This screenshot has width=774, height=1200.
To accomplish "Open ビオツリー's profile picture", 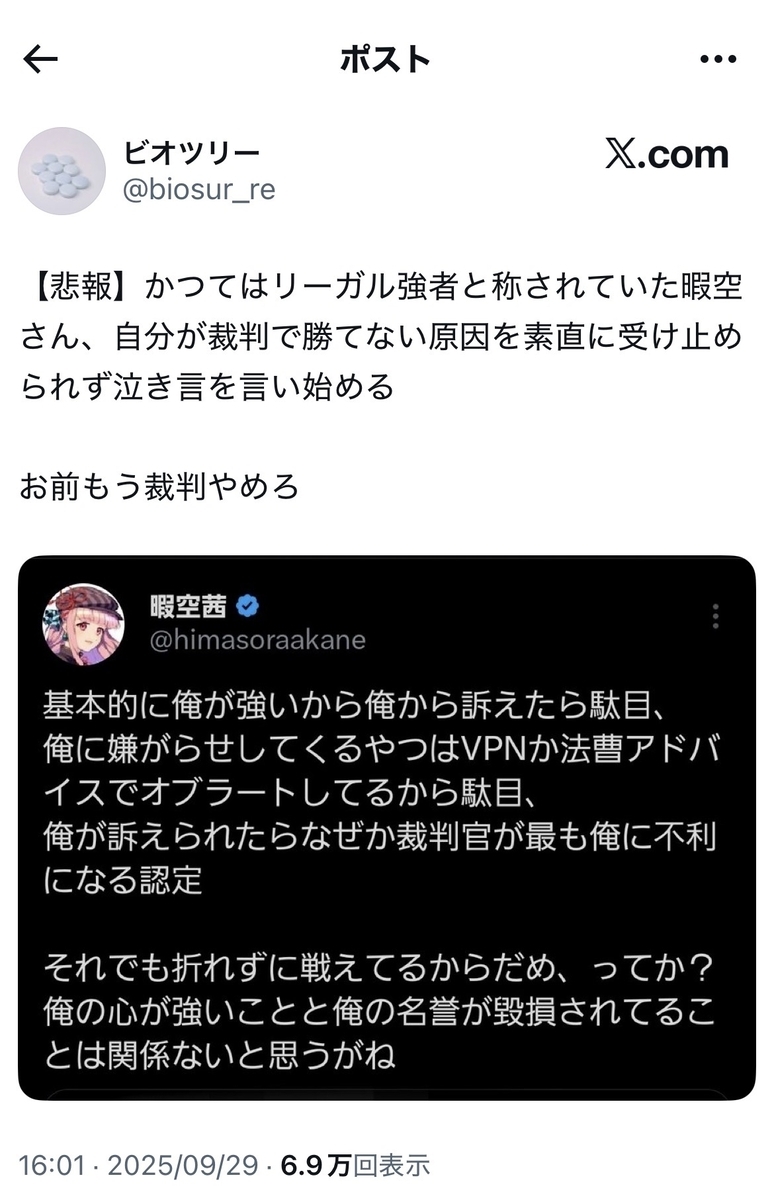I will 62,171.
